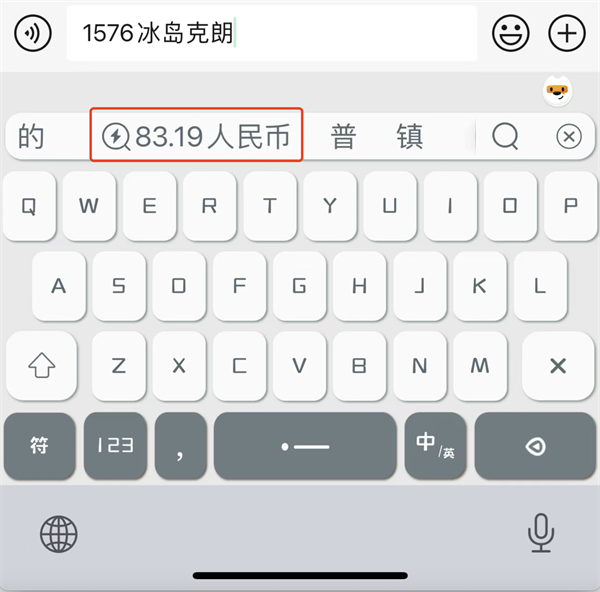Image resolution: width=600 pixels, height=592 pixels.
Task: Focus the message field containing 1576冰岛克朗
Action: coord(270,33)
